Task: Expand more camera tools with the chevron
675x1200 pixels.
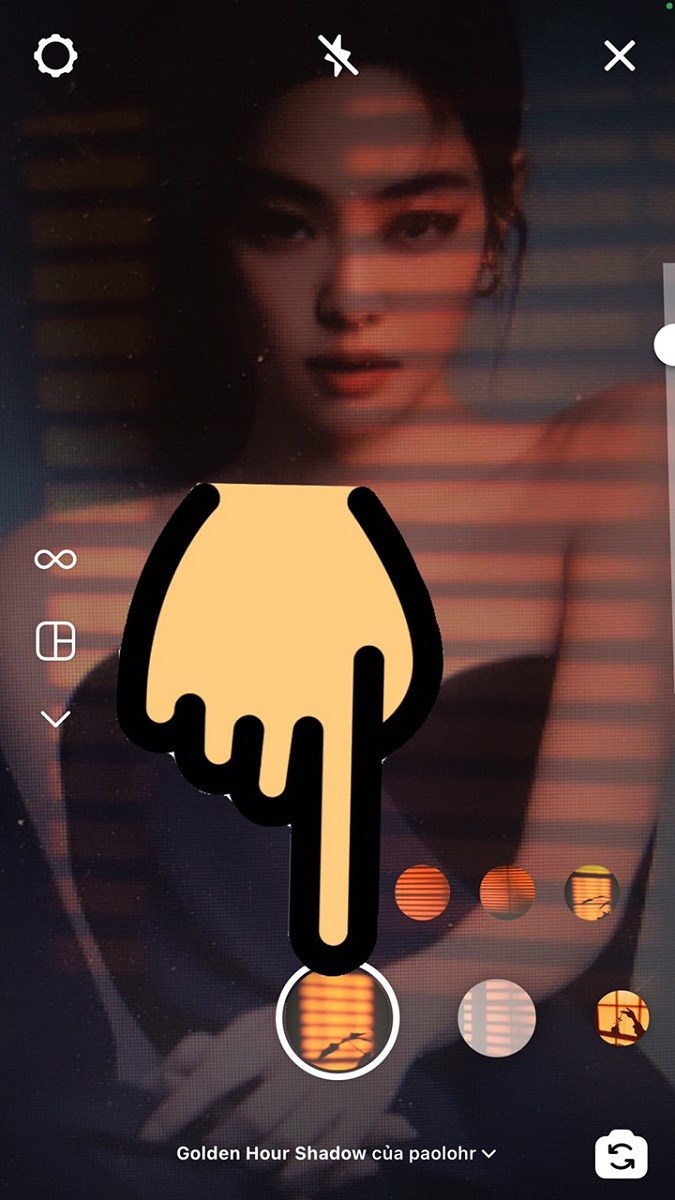Action: (55, 718)
